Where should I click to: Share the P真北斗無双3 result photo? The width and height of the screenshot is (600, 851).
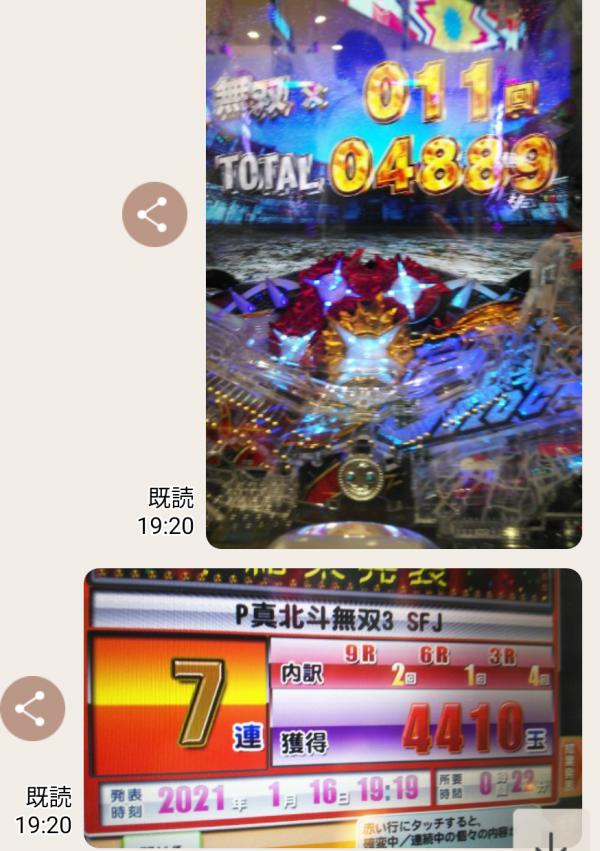(x=31, y=708)
